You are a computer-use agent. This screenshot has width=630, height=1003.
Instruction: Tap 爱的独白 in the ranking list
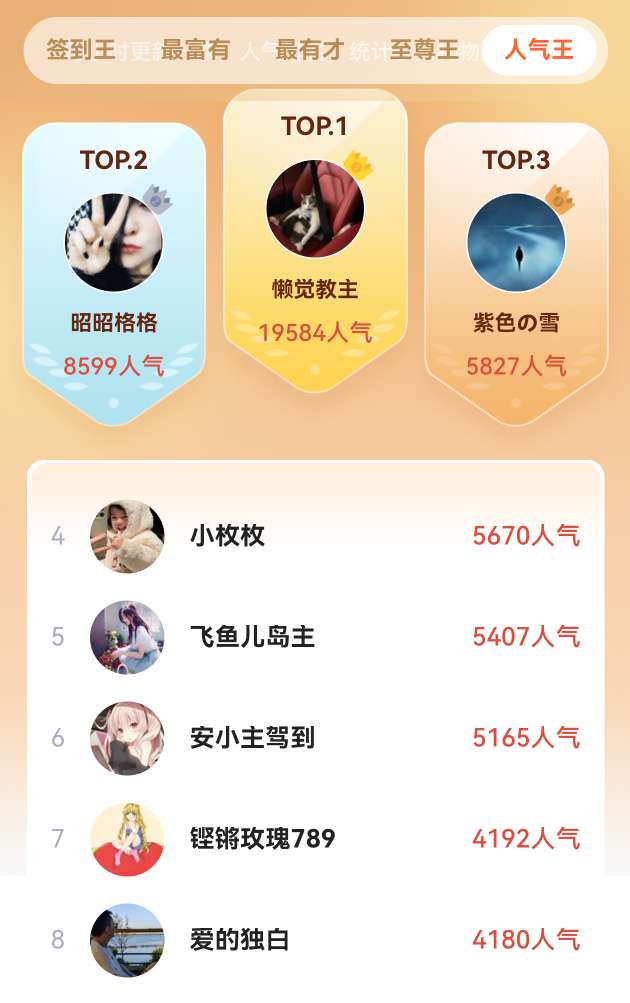(x=315, y=940)
